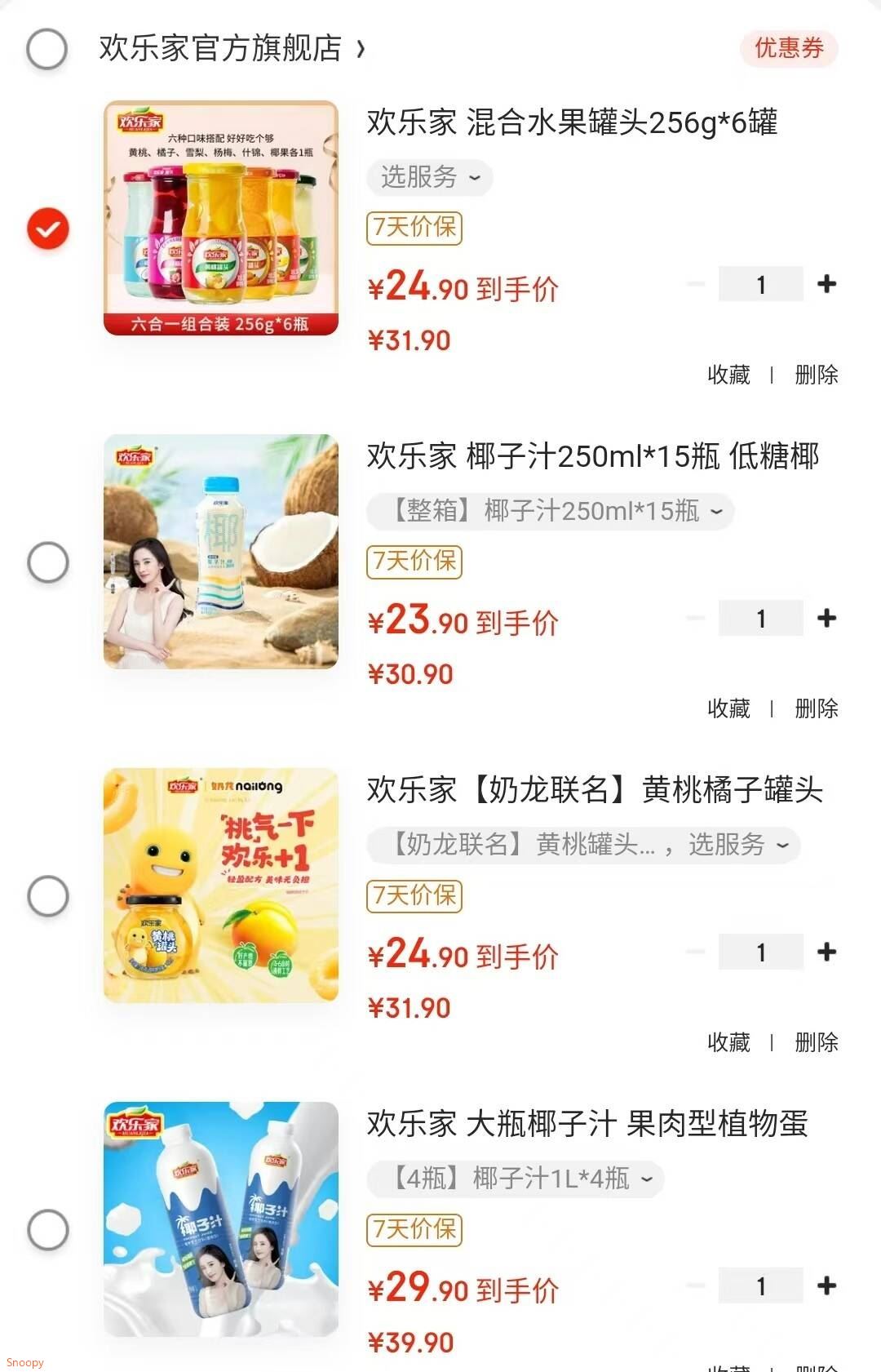Increase quantity of 奶龙联名 黄桃橘子罐头
This screenshot has width=881, height=1372.
click(x=826, y=952)
